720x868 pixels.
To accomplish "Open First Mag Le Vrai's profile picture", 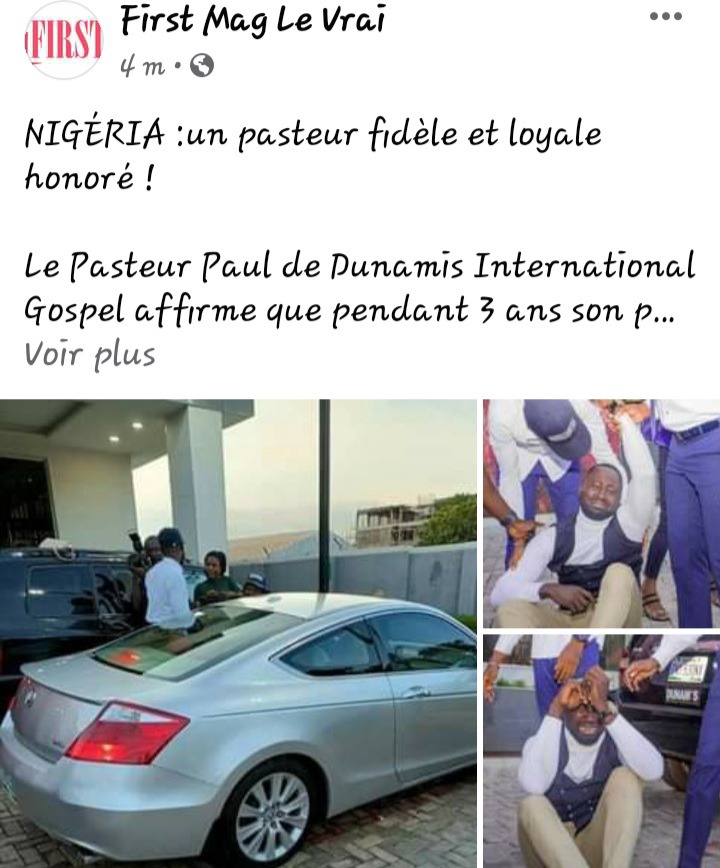I will tap(63, 41).
